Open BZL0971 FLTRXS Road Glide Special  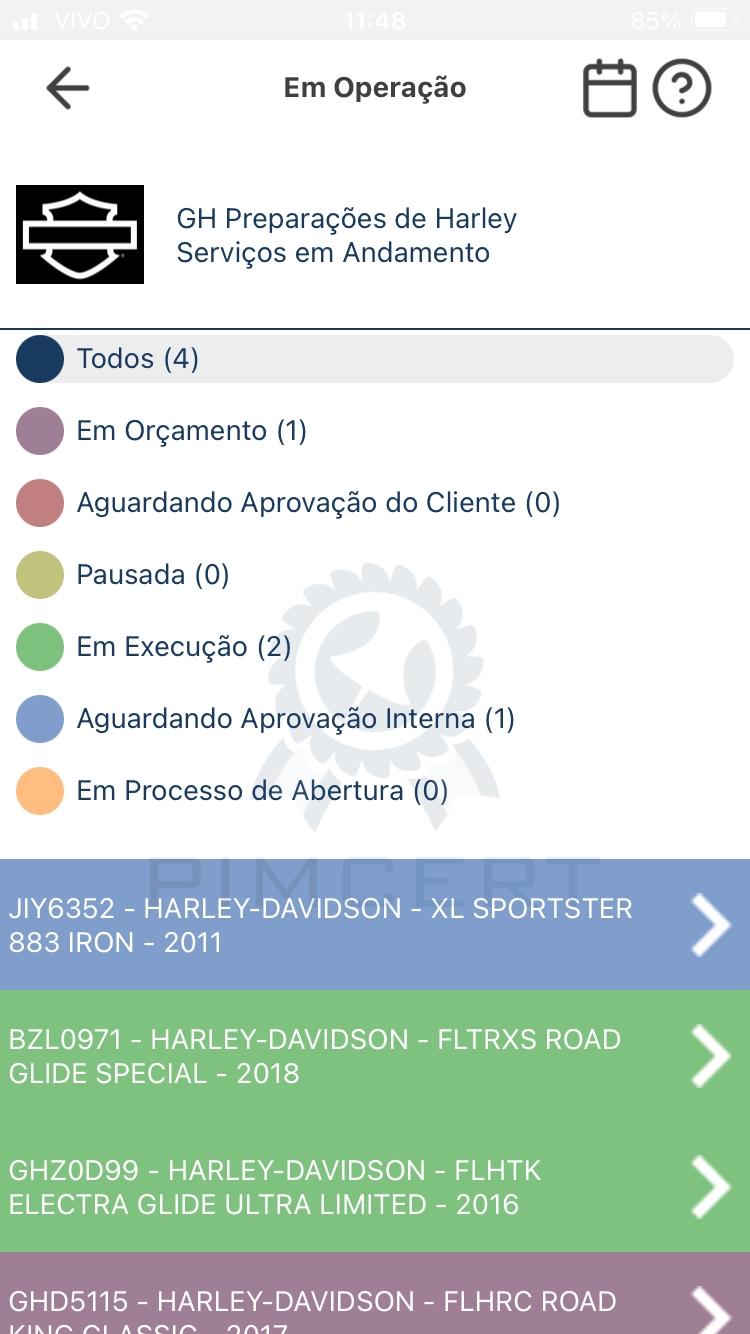point(375,1056)
